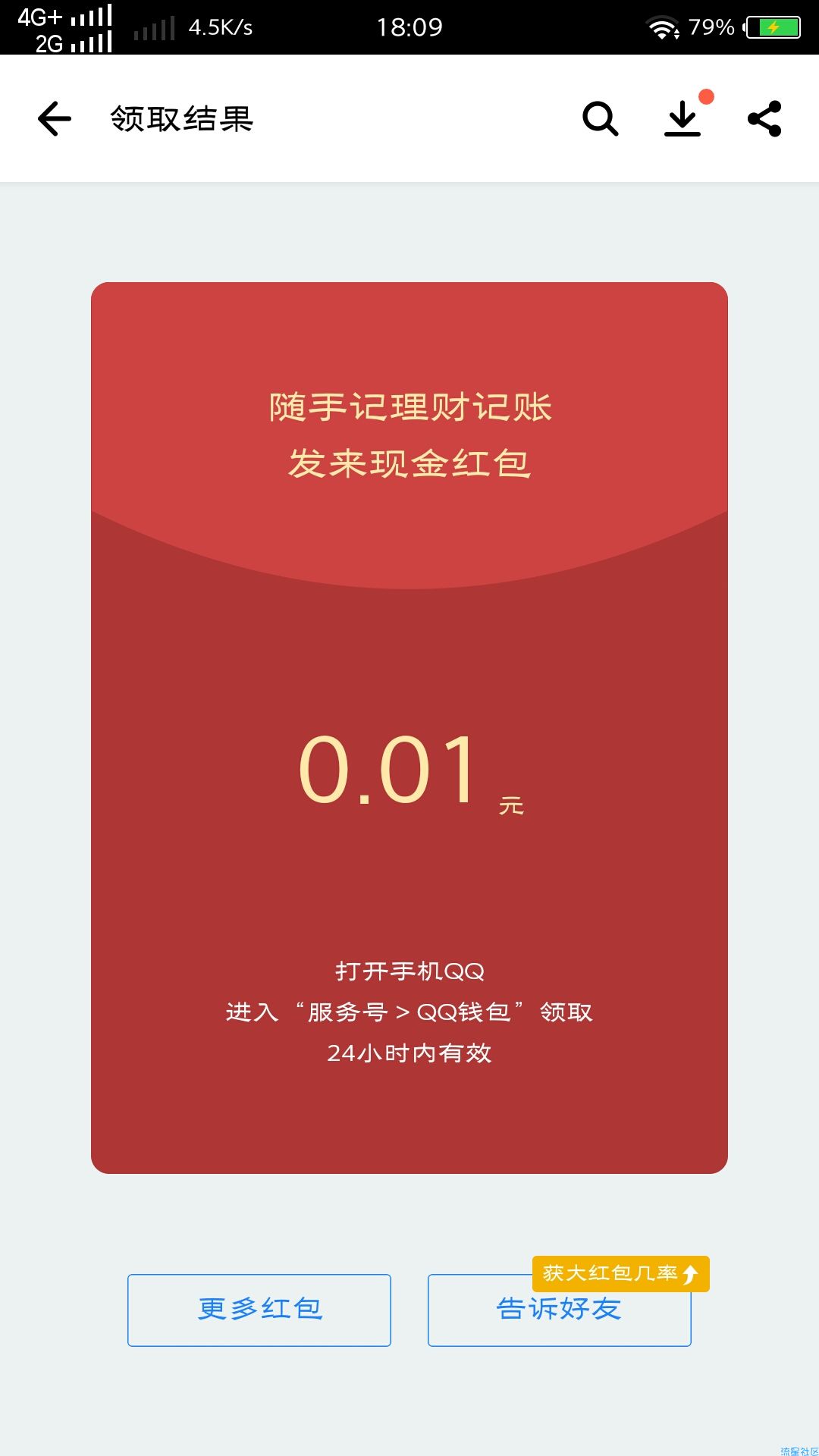This screenshot has height=1456, width=819.
Task: Share this red packet result
Action: click(x=764, y=119)
